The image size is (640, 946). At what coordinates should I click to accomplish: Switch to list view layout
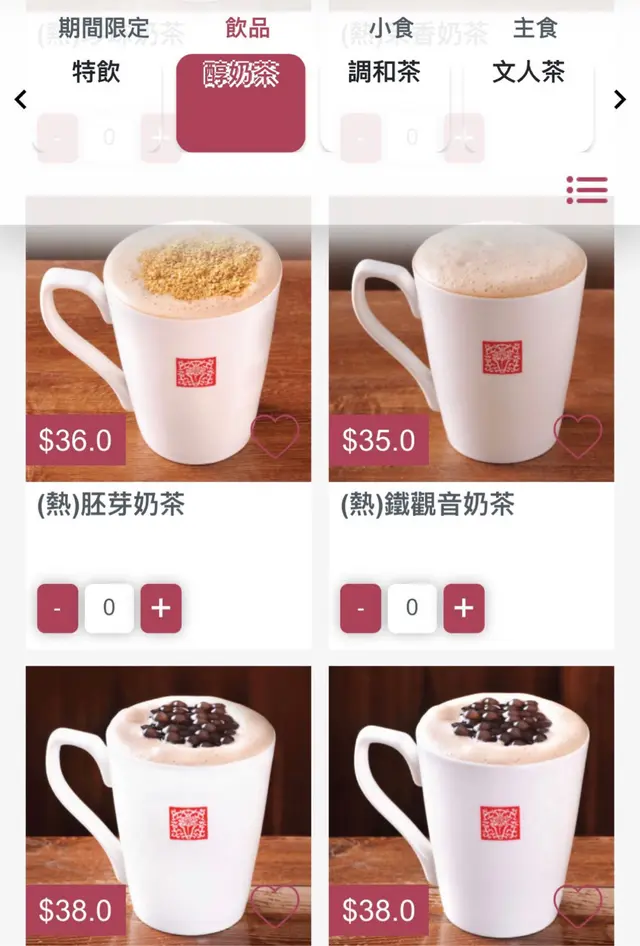click(x=587, y=189)
